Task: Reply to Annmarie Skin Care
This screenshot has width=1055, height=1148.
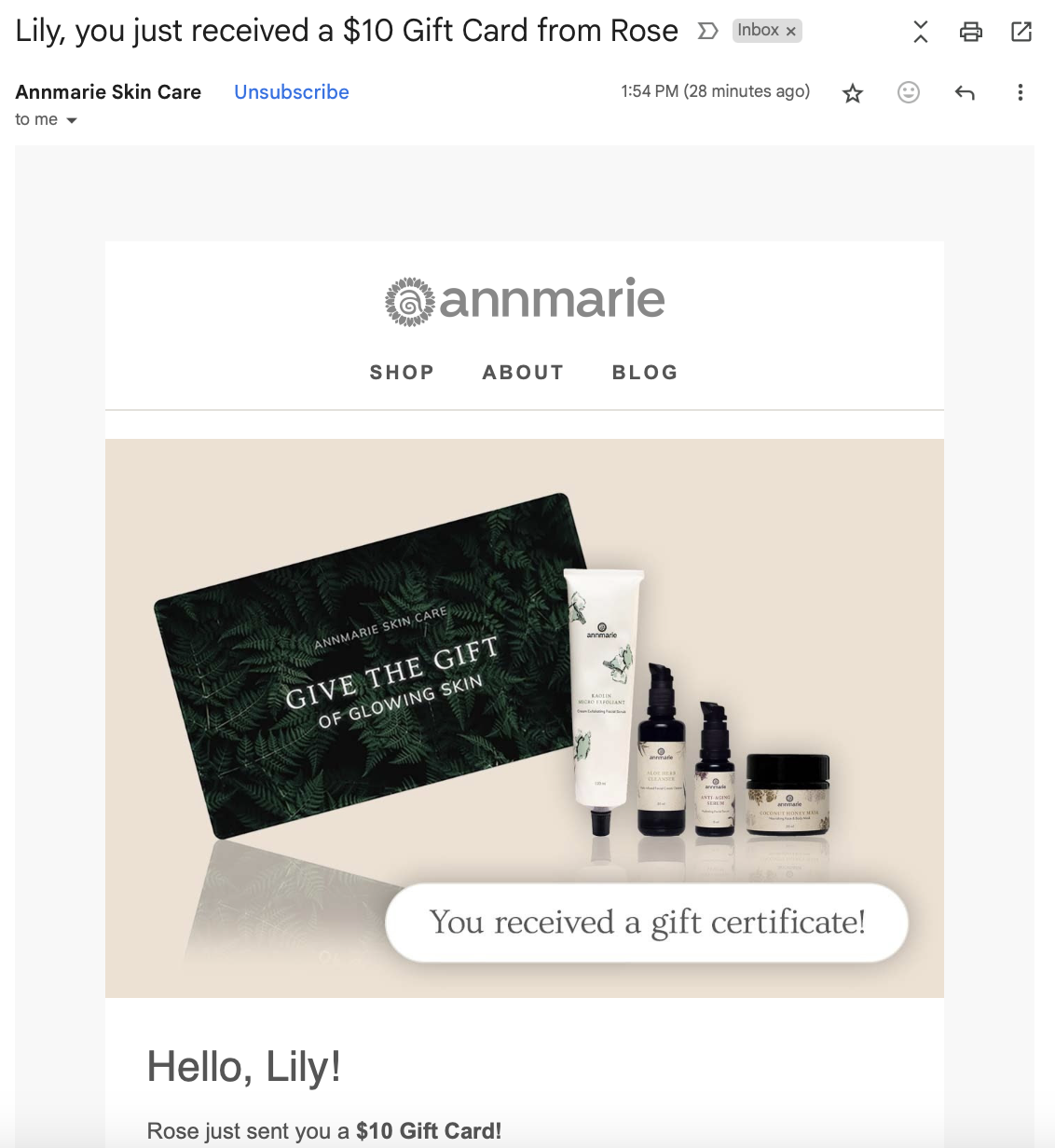Action: pos(965,92)
